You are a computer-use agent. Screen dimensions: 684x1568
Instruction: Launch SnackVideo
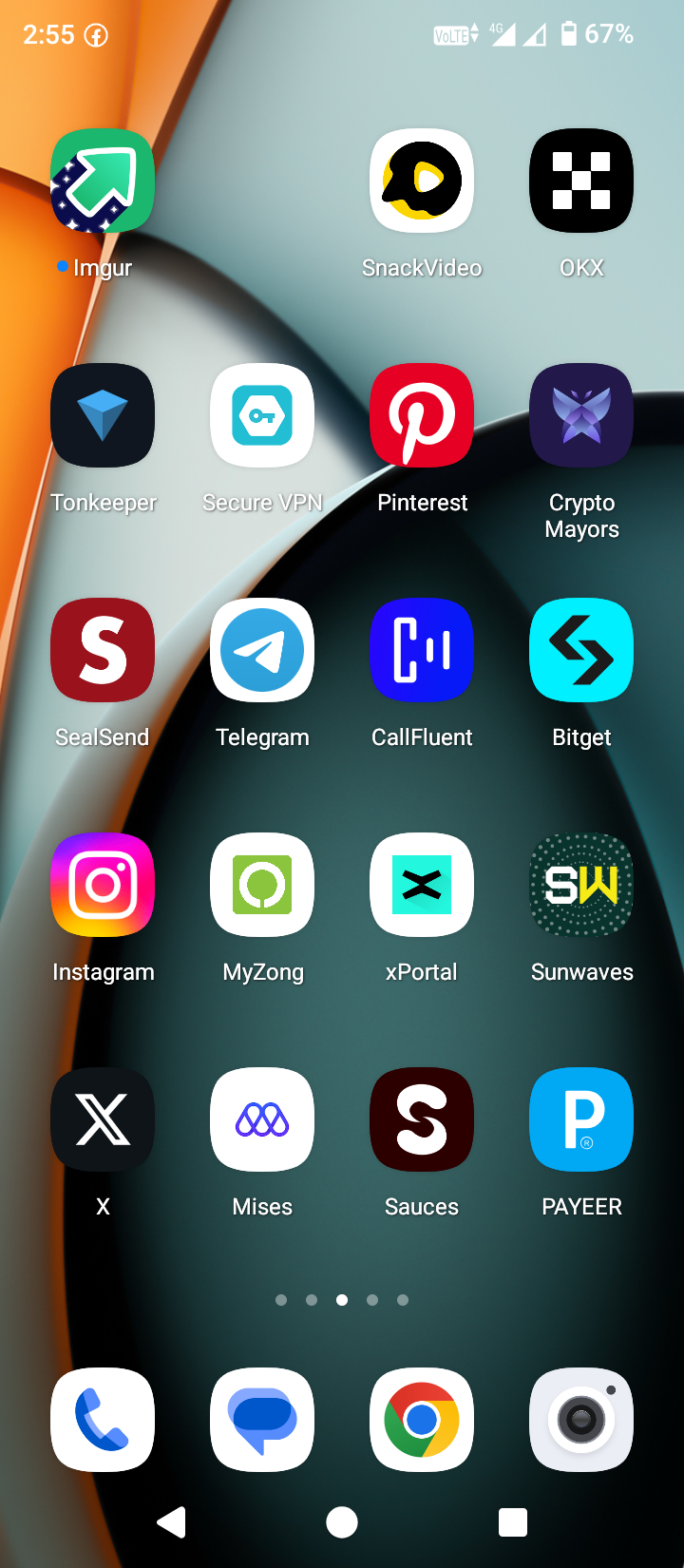pos(422,182)
